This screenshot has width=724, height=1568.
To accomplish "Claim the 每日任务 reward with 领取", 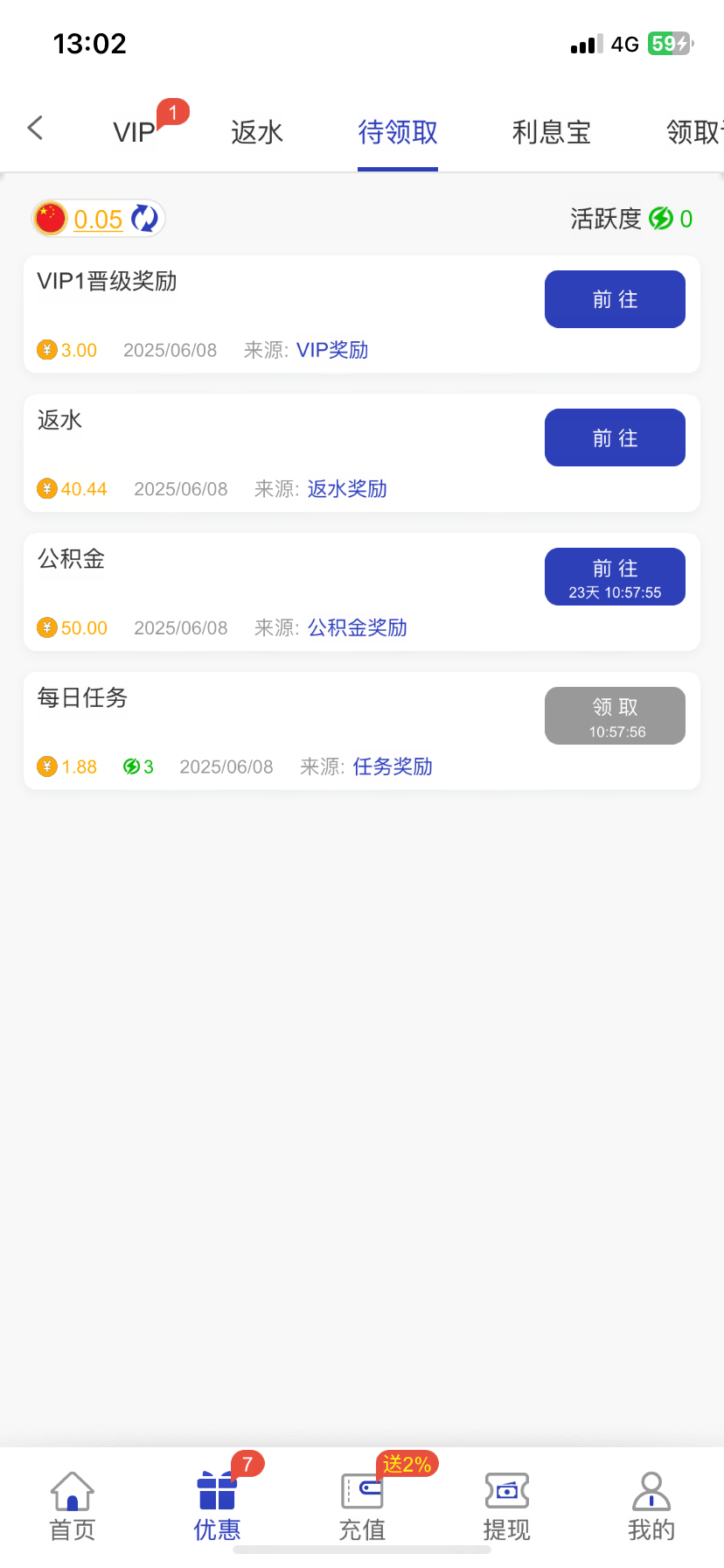I will [x=615, y=716].
